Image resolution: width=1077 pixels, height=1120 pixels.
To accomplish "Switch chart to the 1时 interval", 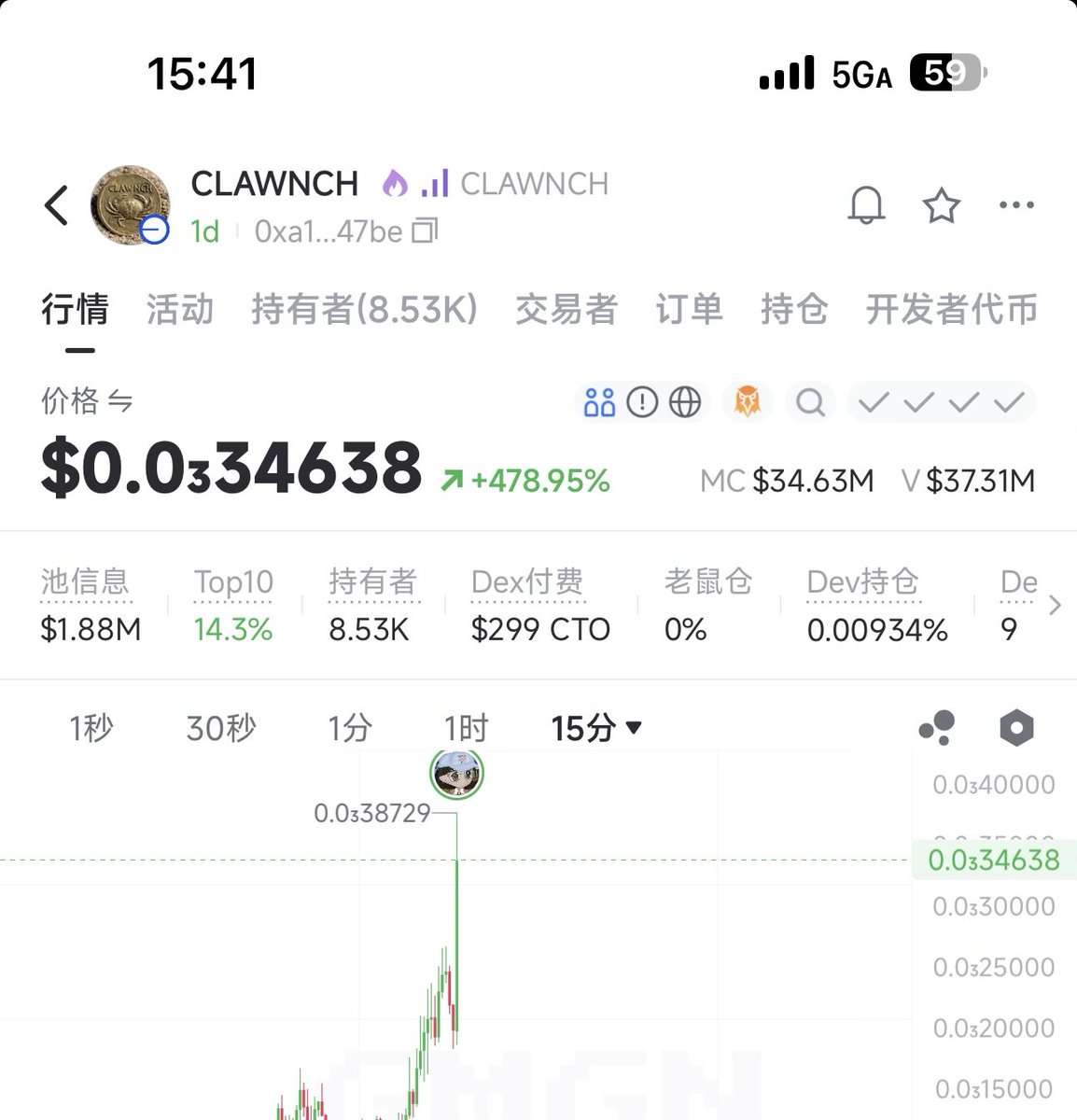I will click(466, 728).
